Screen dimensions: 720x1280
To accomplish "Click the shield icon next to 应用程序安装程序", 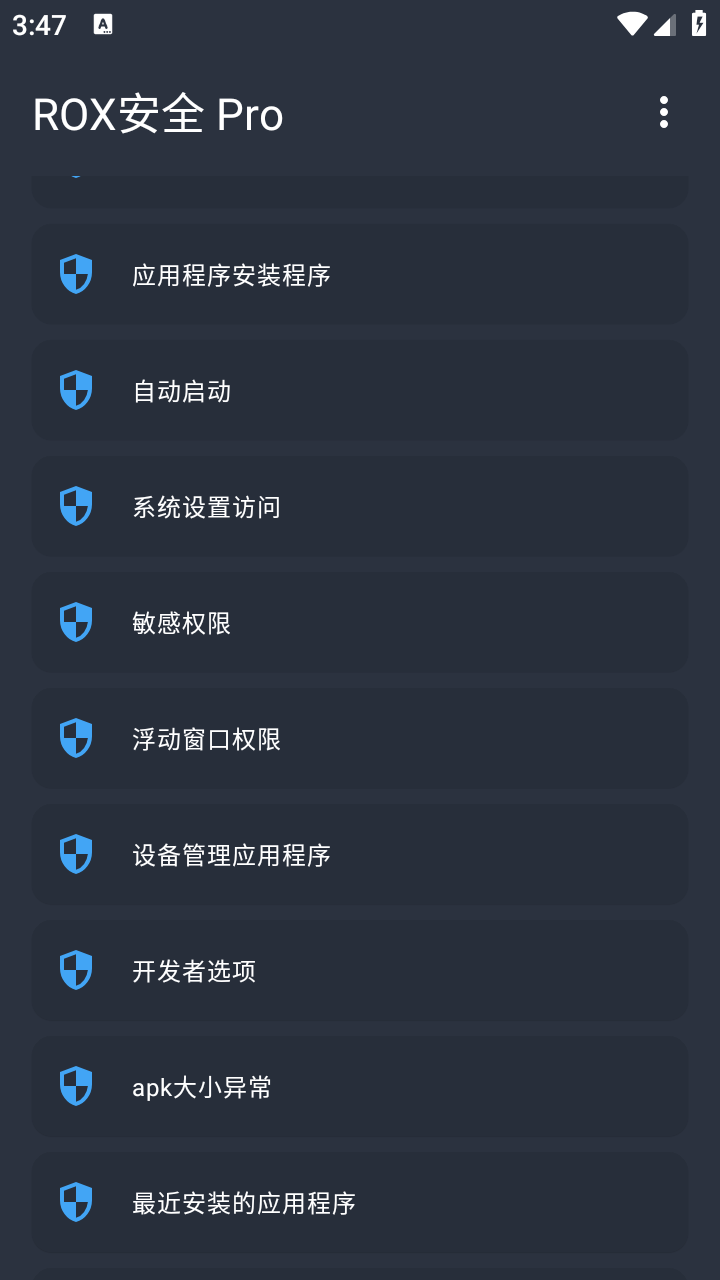I will [x=75, y=273].
